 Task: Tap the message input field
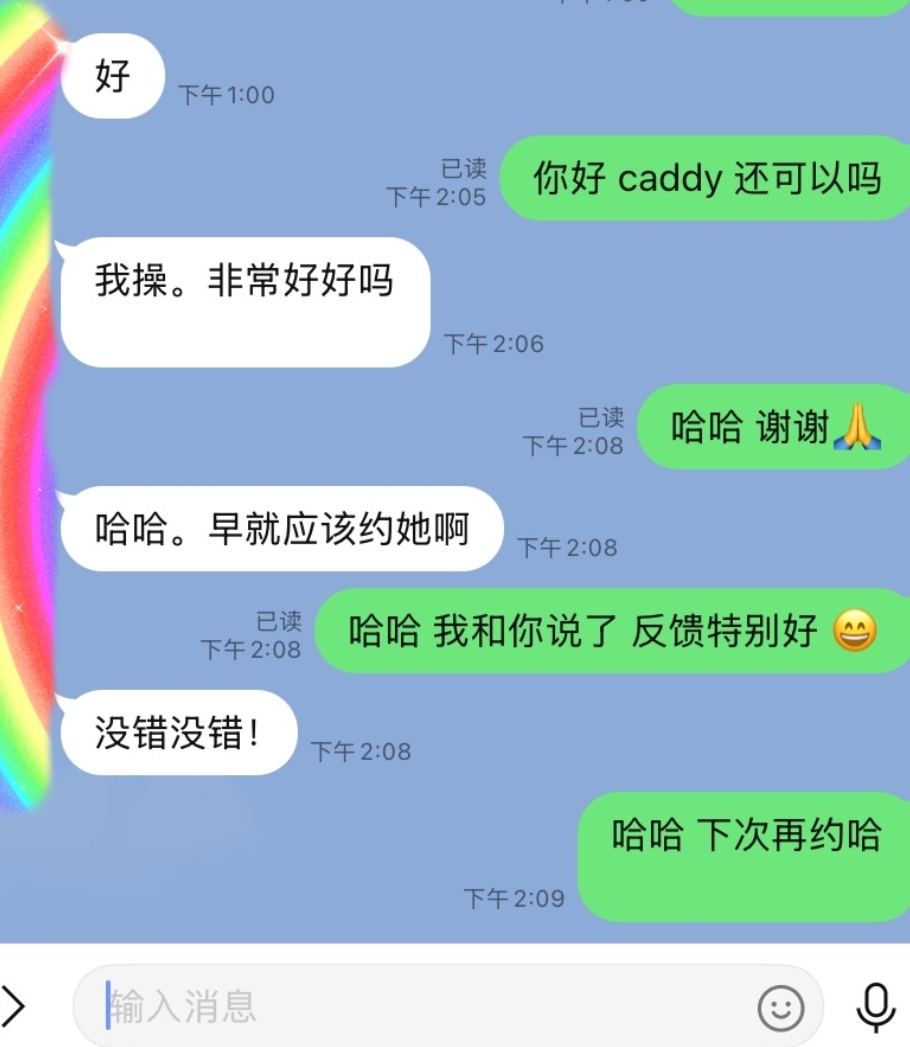pos(420,1006)
